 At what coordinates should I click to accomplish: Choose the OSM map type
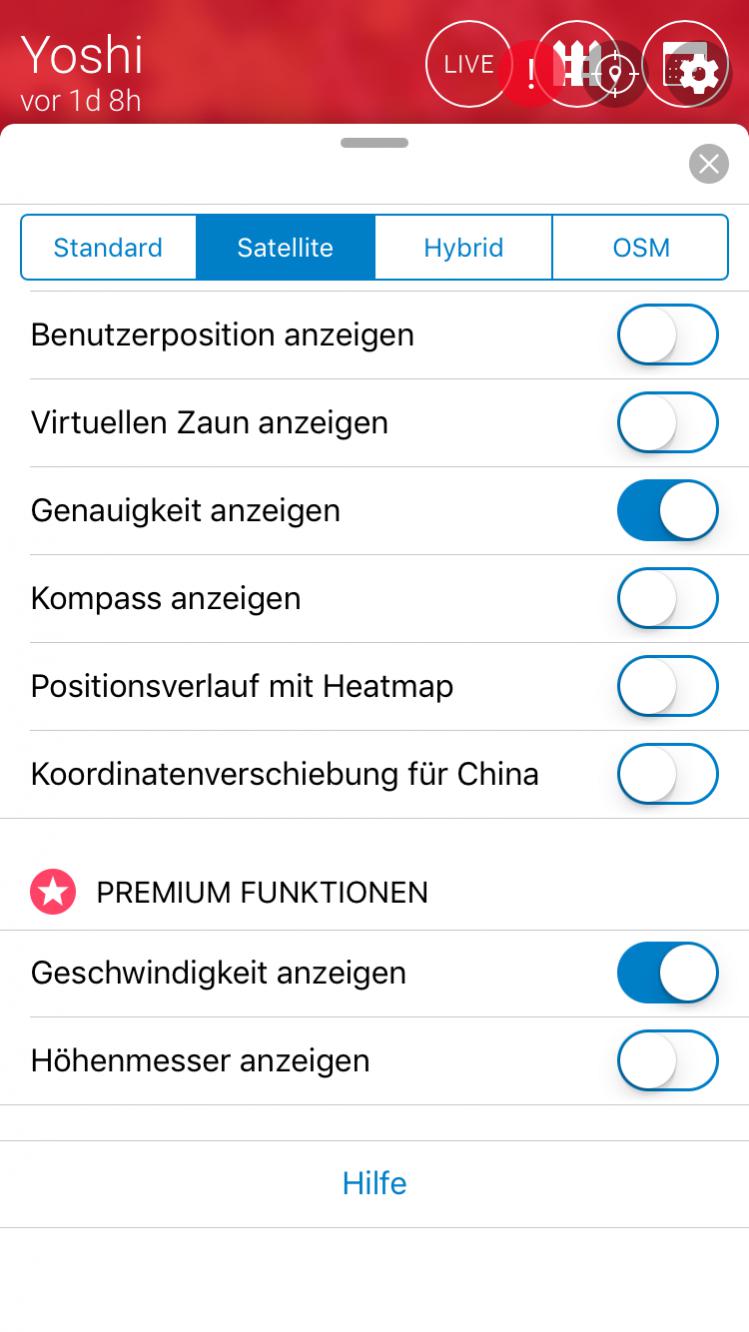[640, 247]
